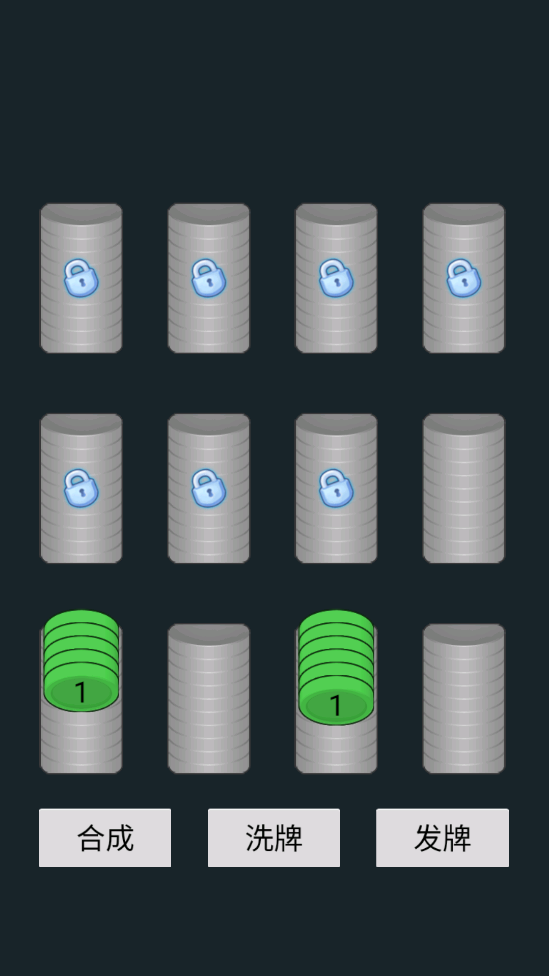
Task: Deal new chips with 发牌
Action: [443, 837]
